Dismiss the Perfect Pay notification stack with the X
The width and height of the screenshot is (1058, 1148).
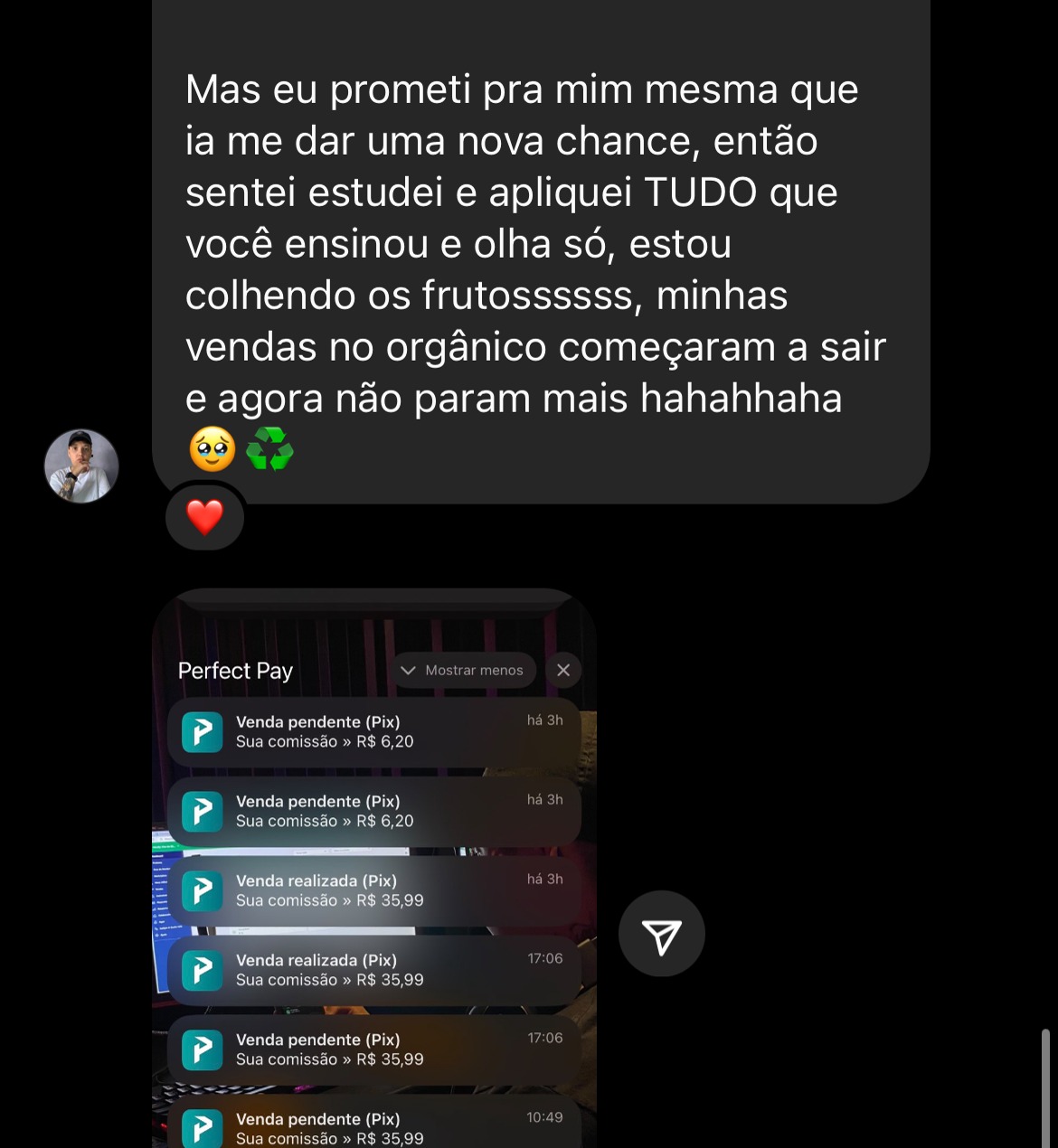click(562, 670)
